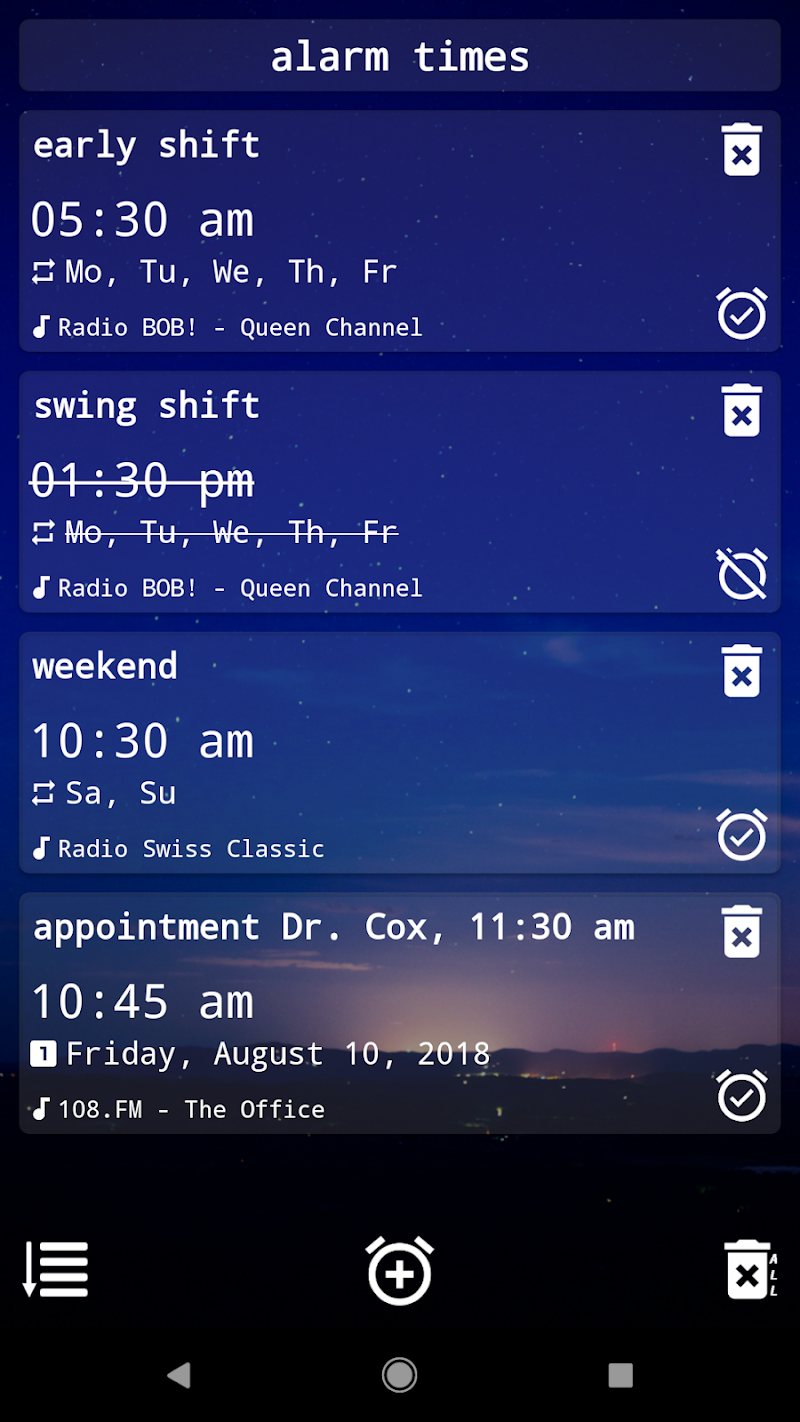Viewport: 800px width, 1422px height.
Task: Tap the system home button
Action: 399,1376
